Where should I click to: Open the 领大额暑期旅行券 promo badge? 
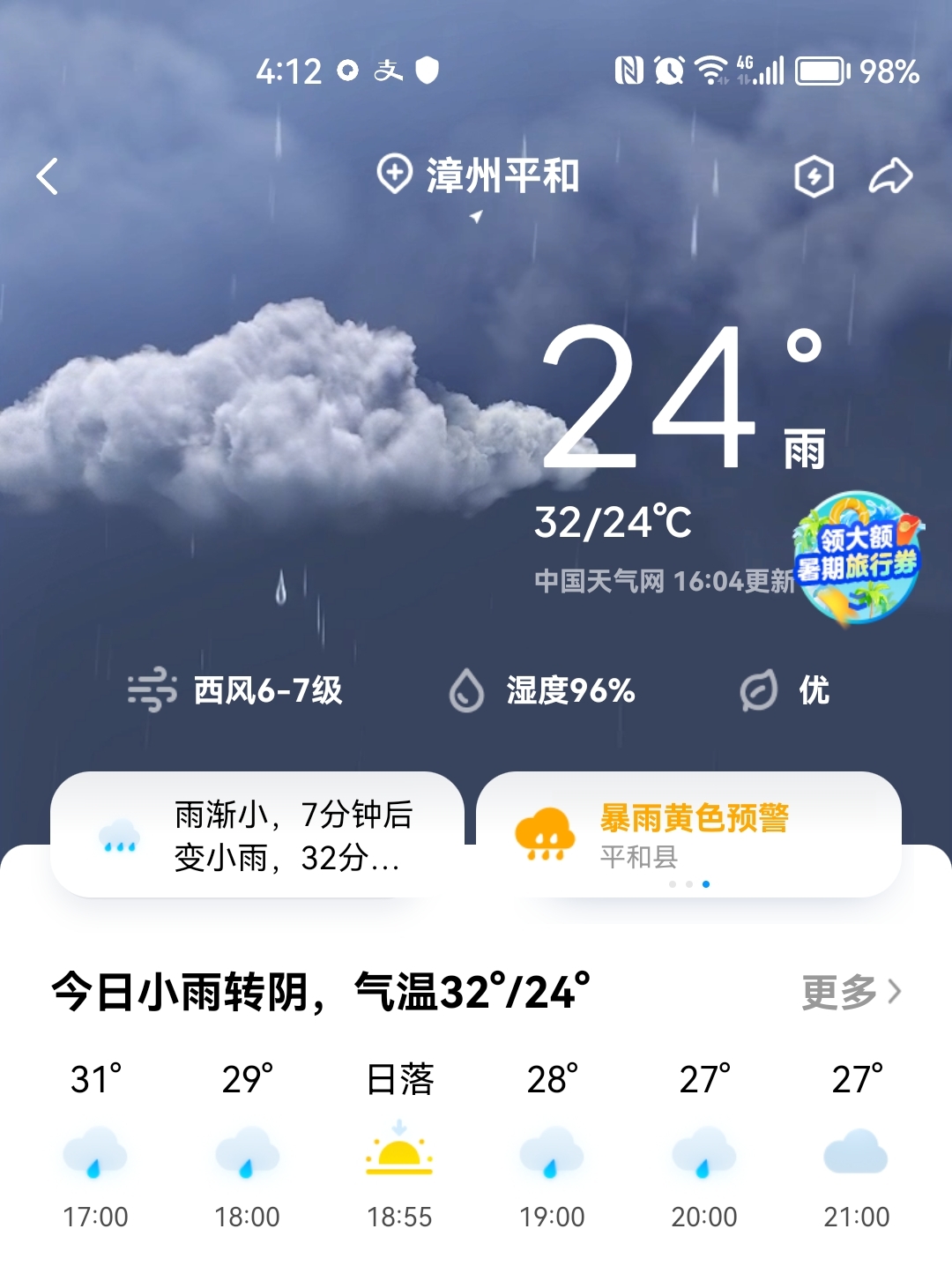click(x=856, y=557)
